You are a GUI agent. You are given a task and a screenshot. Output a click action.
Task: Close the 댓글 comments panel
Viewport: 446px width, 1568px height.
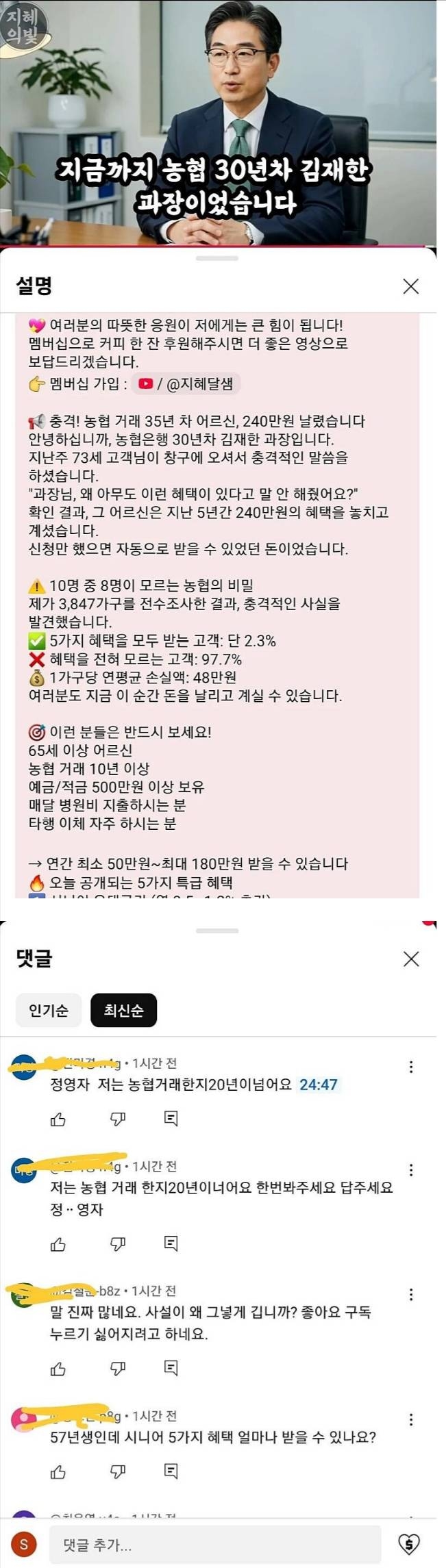coord(410,959)
